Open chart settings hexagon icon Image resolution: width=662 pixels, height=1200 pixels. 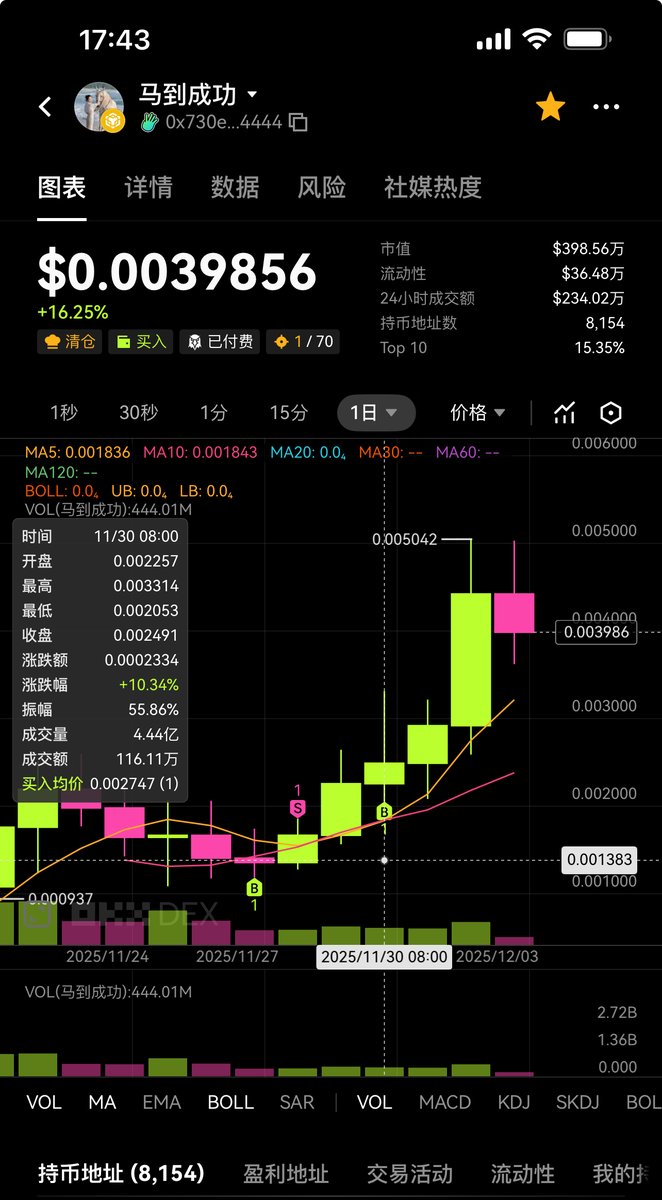click(611, 412)
